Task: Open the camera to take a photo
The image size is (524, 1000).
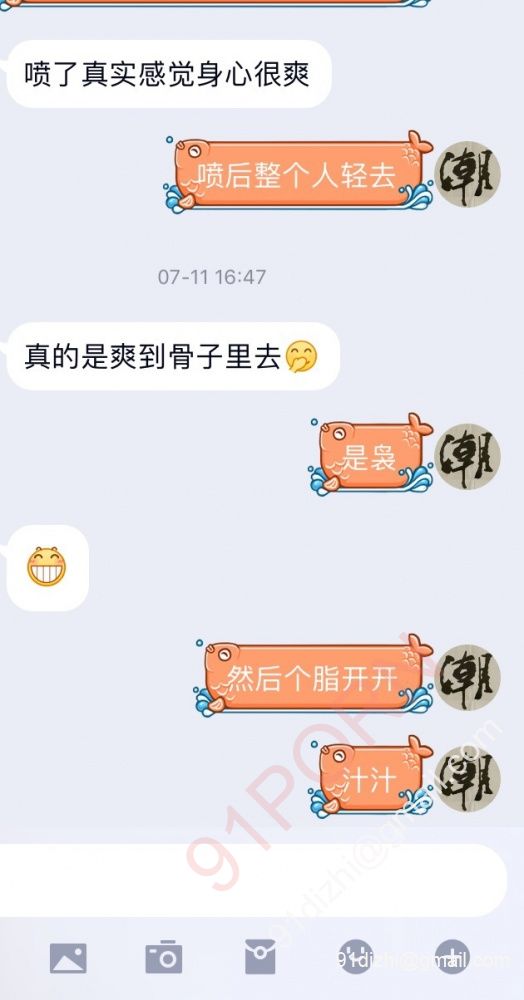Action: [164, 957]
